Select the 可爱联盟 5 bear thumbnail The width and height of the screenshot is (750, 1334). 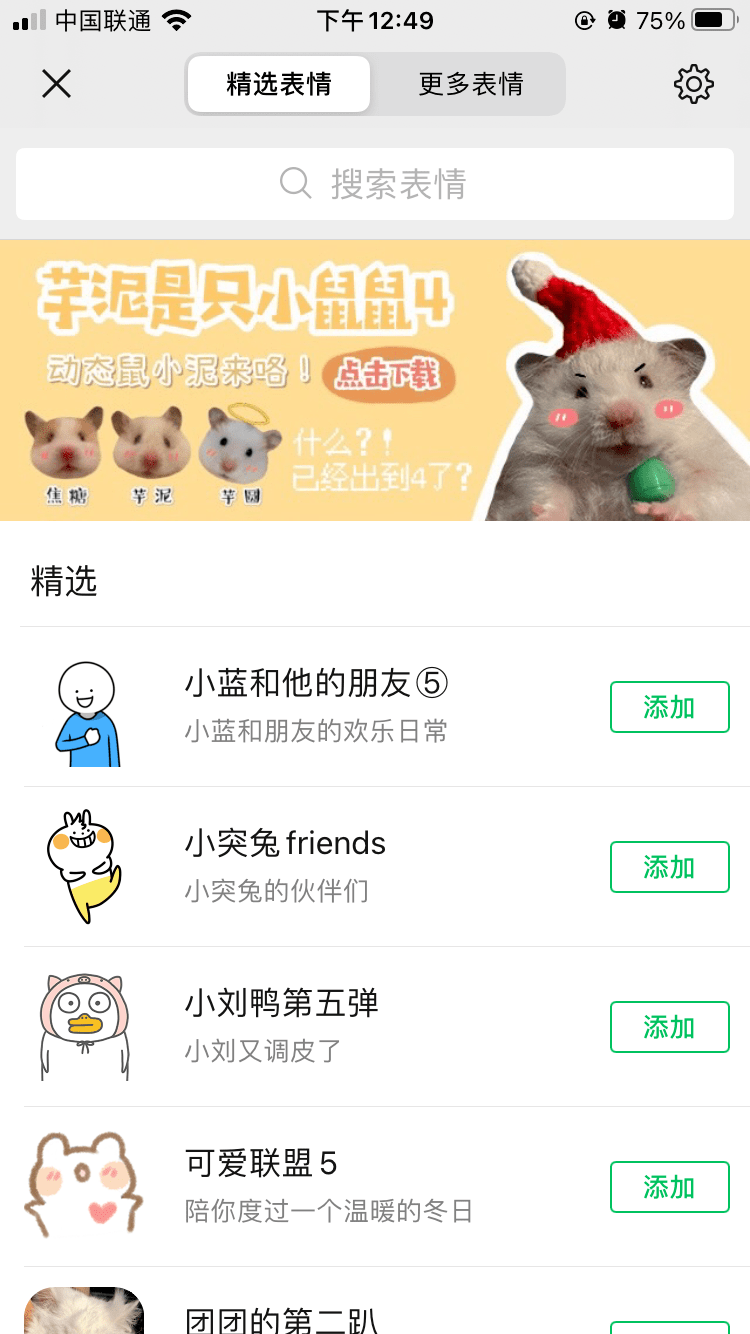coord(84,1186)
